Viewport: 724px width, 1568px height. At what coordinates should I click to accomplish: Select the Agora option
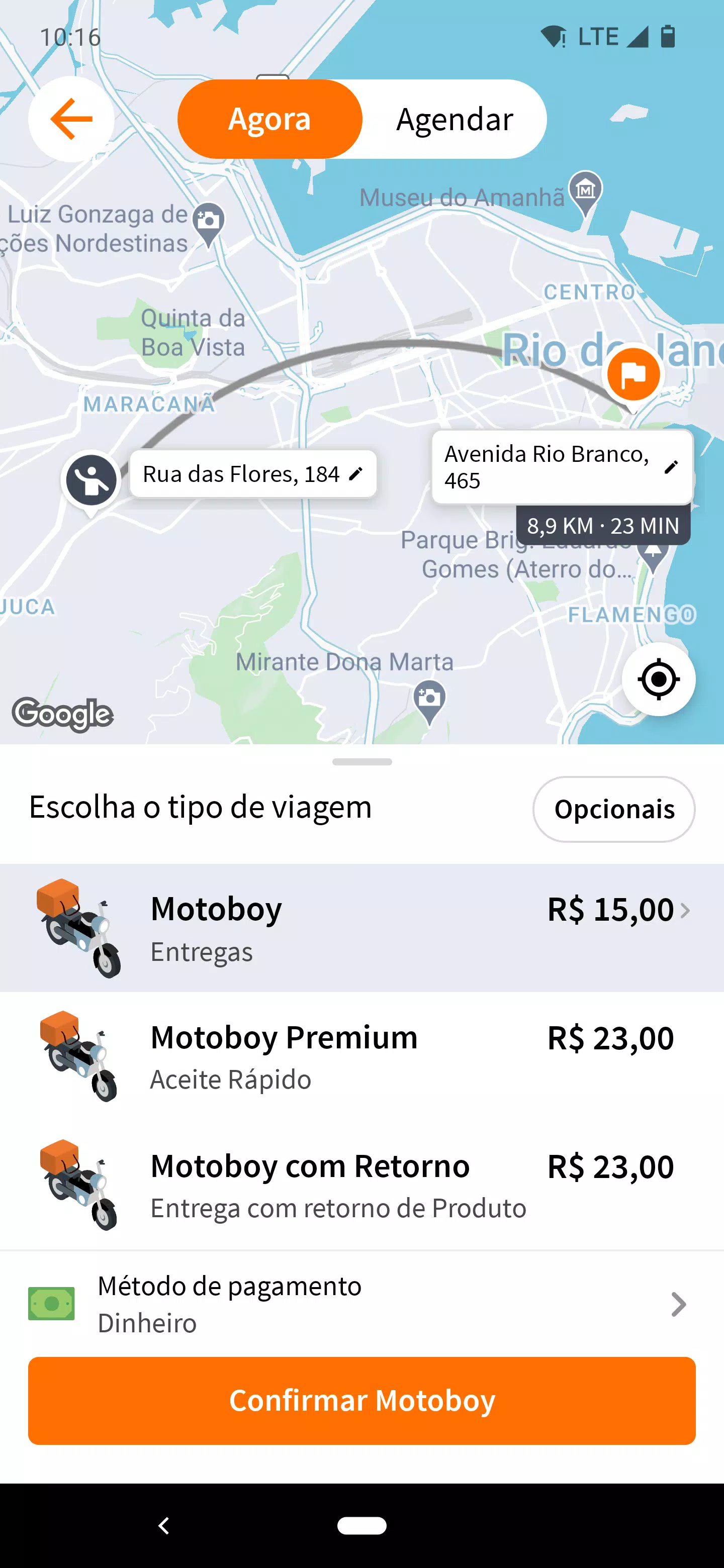click(x=270, y=119)
